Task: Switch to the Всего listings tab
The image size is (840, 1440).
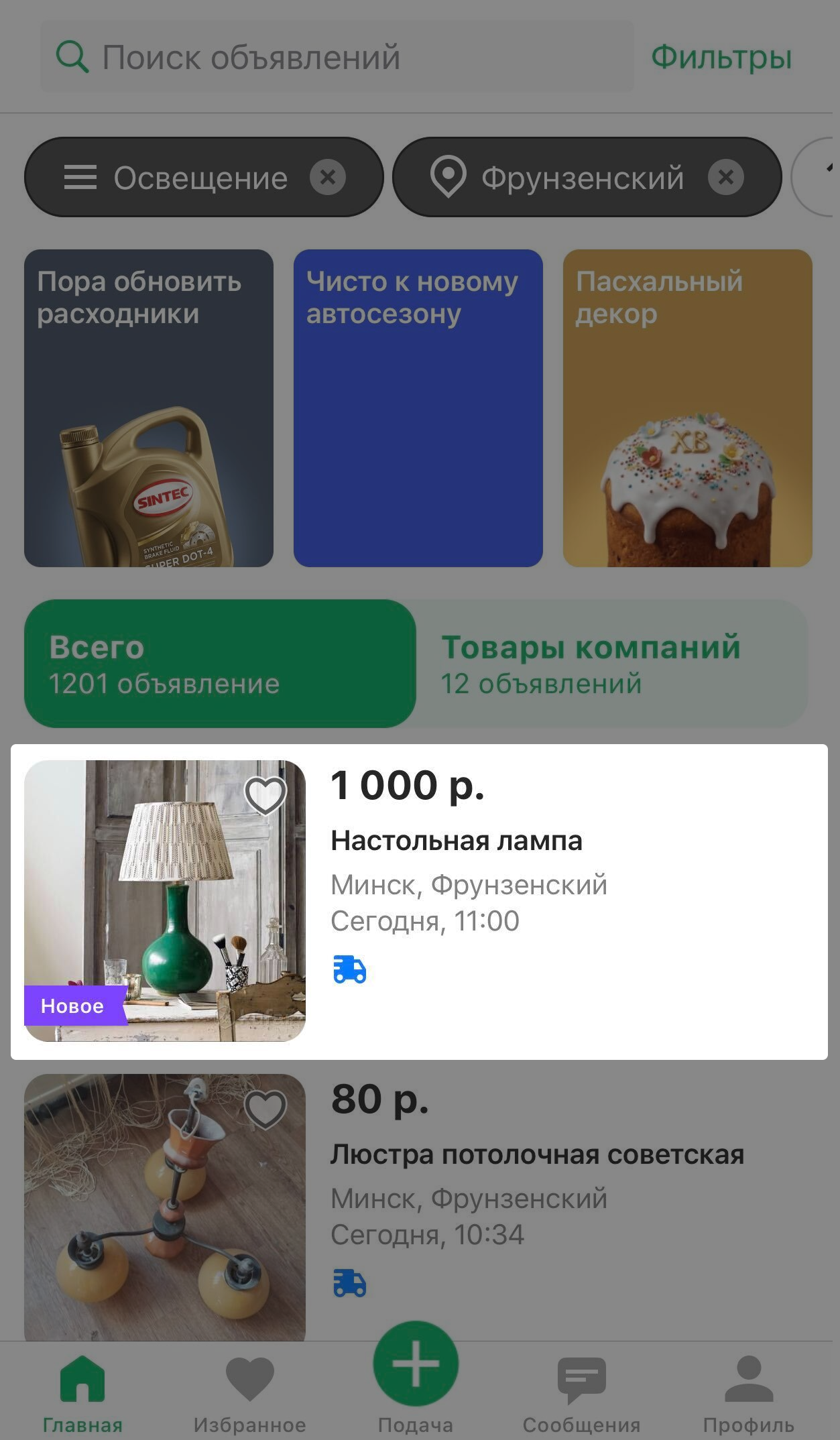Action: coord(220,664)
